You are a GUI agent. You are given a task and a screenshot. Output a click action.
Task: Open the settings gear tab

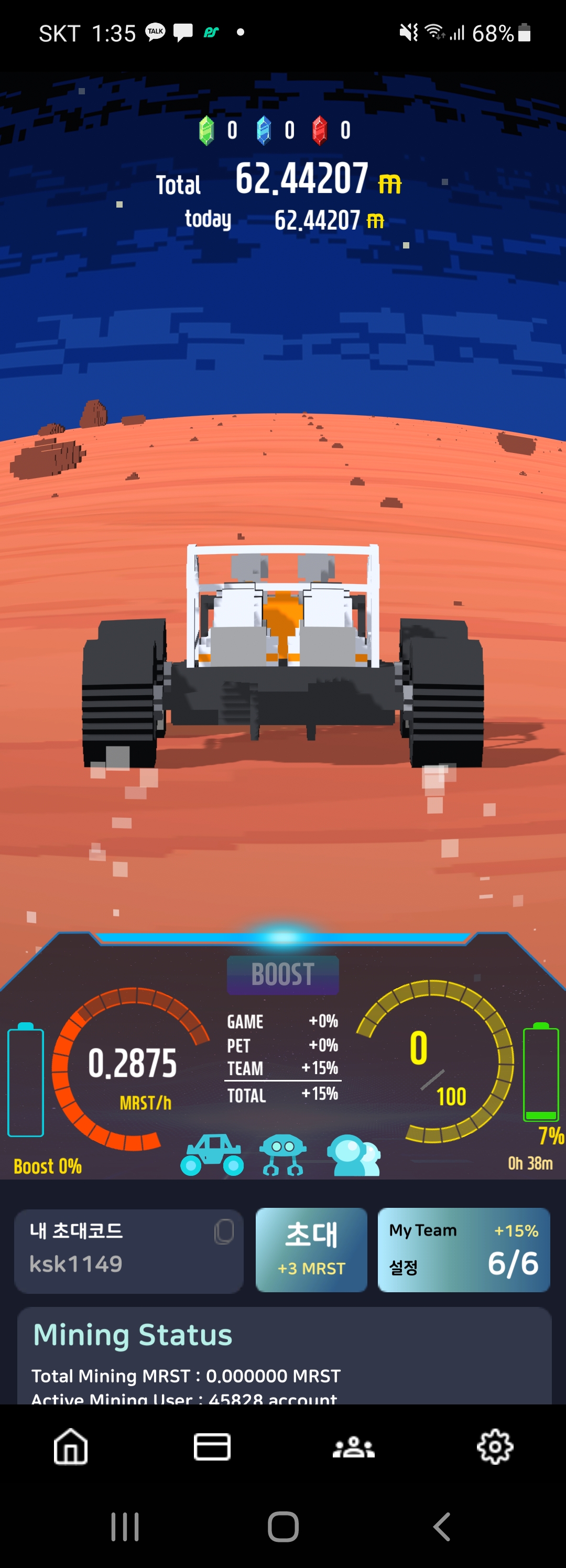tap(495, 1446)
